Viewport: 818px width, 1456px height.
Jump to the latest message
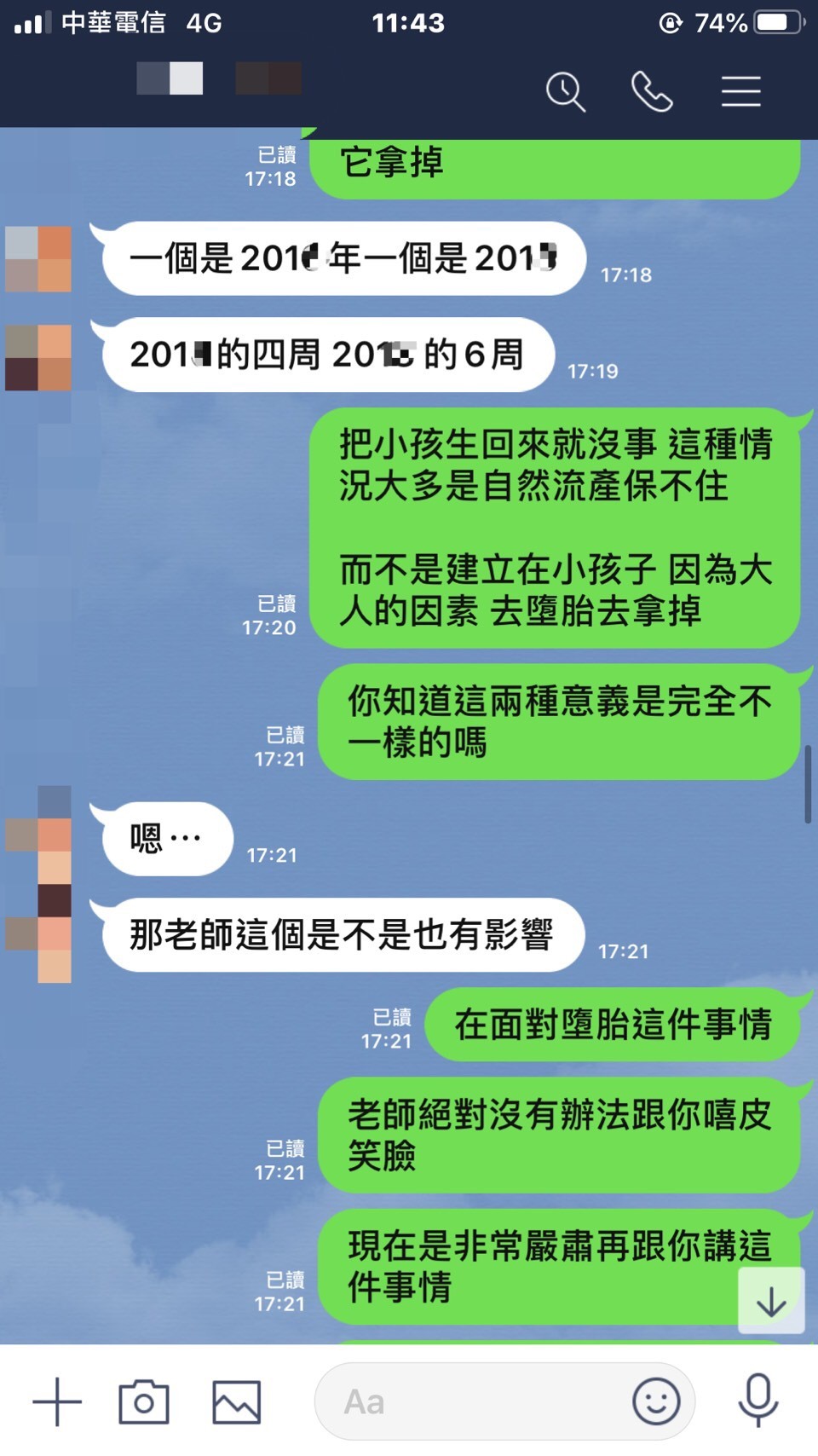click(771, 1301)
